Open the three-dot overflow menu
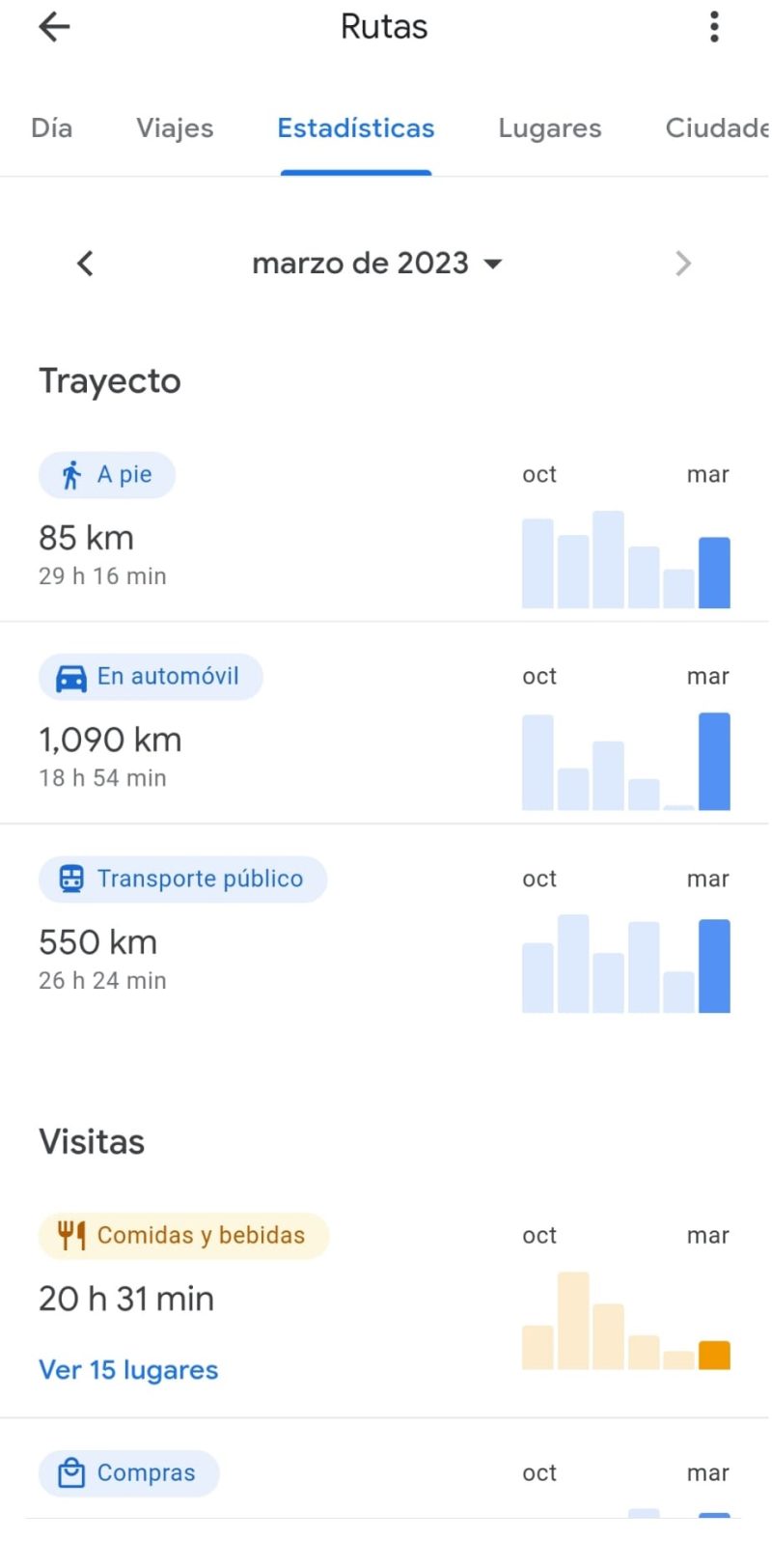Image resolution: width=772 pixels, height=1568 pixels. [x=714, y=26]
